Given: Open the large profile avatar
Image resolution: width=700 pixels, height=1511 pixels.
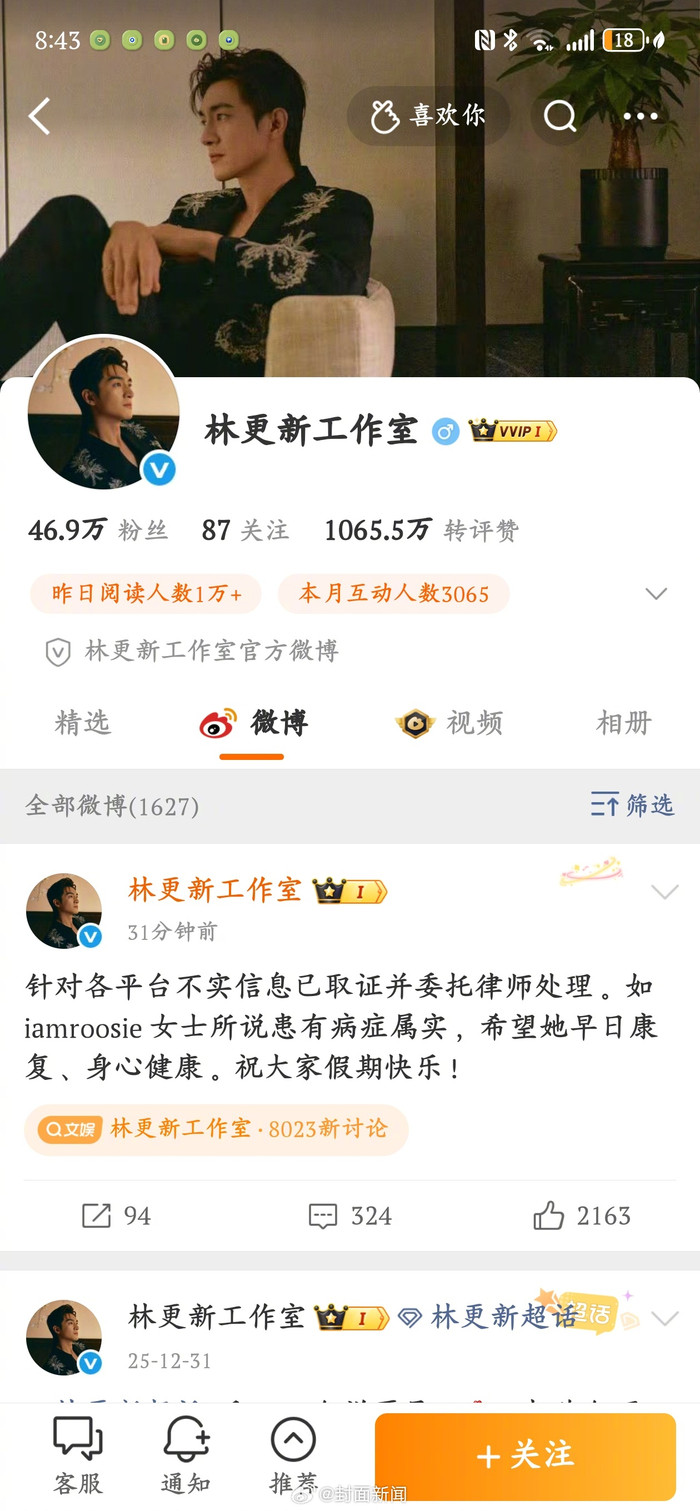Looking at the screenshot, I should [104, 412].
